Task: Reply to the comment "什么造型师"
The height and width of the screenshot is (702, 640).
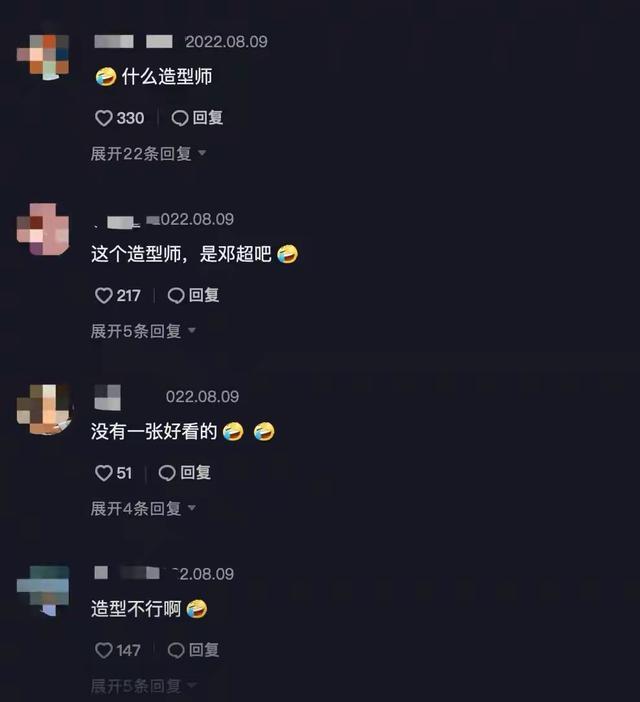Action: (x=197, y=118)
